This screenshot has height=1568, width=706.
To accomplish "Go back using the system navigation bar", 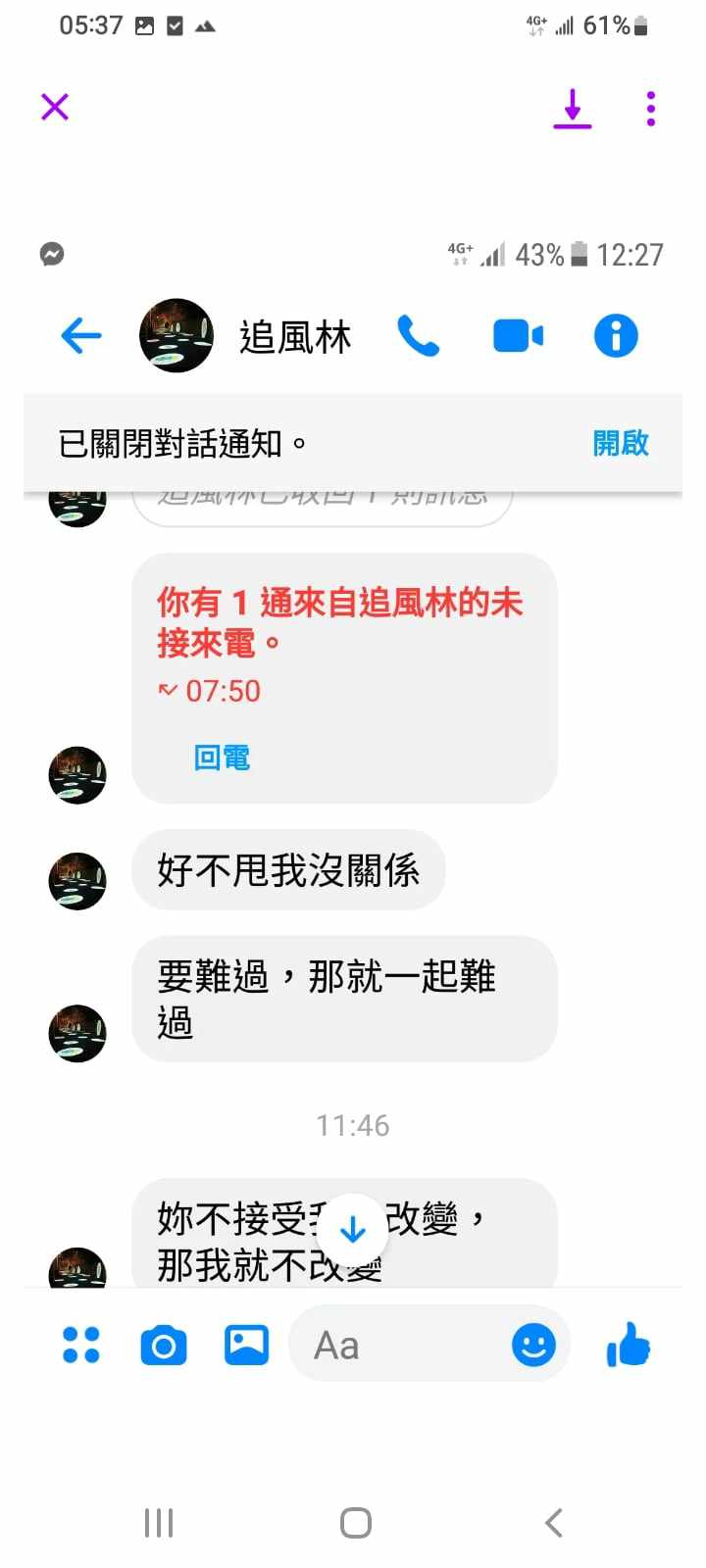I will (553, 1523).
